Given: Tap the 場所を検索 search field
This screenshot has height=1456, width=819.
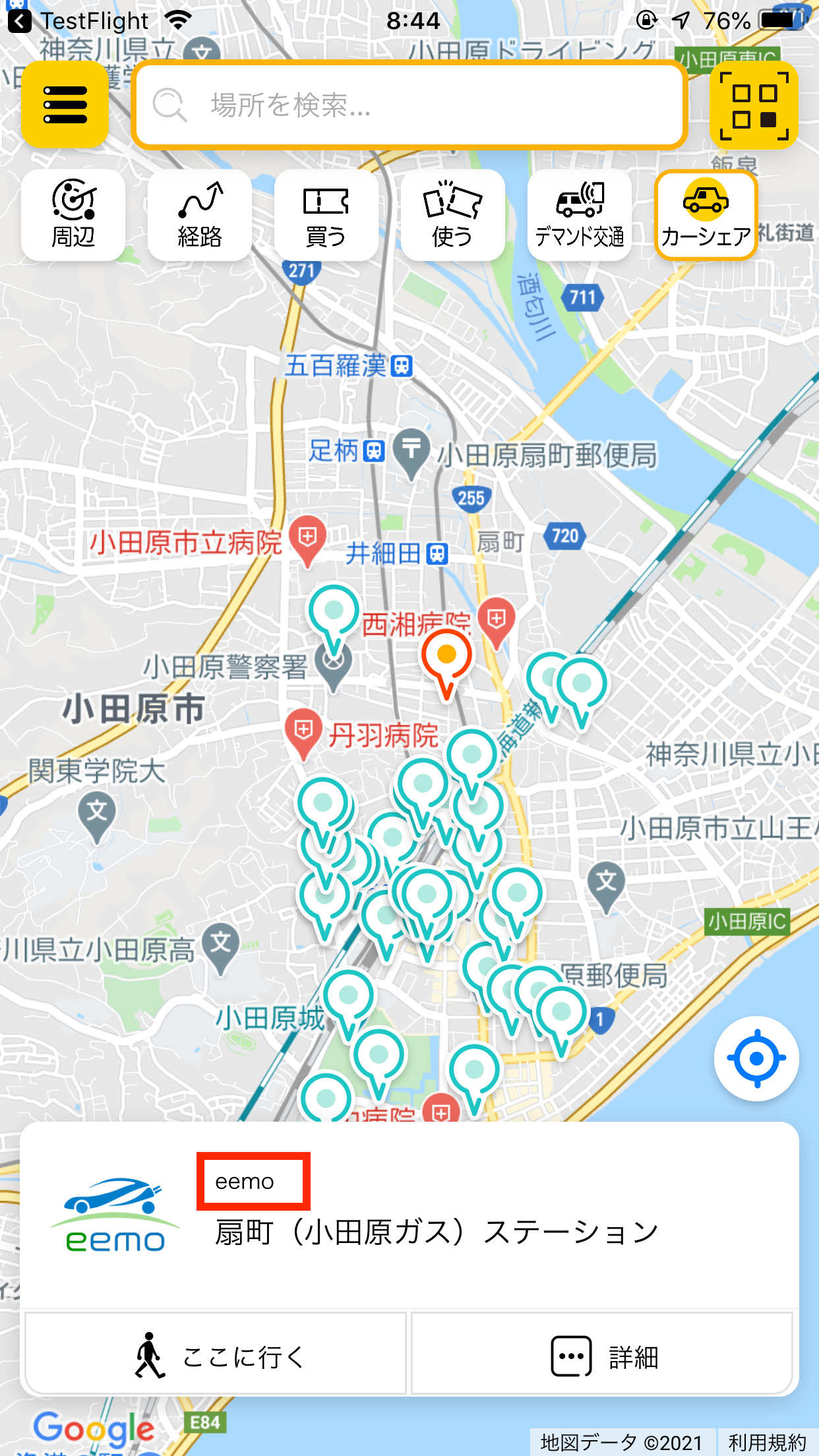Looking at the screenshot, I should [x=409, y=105].
